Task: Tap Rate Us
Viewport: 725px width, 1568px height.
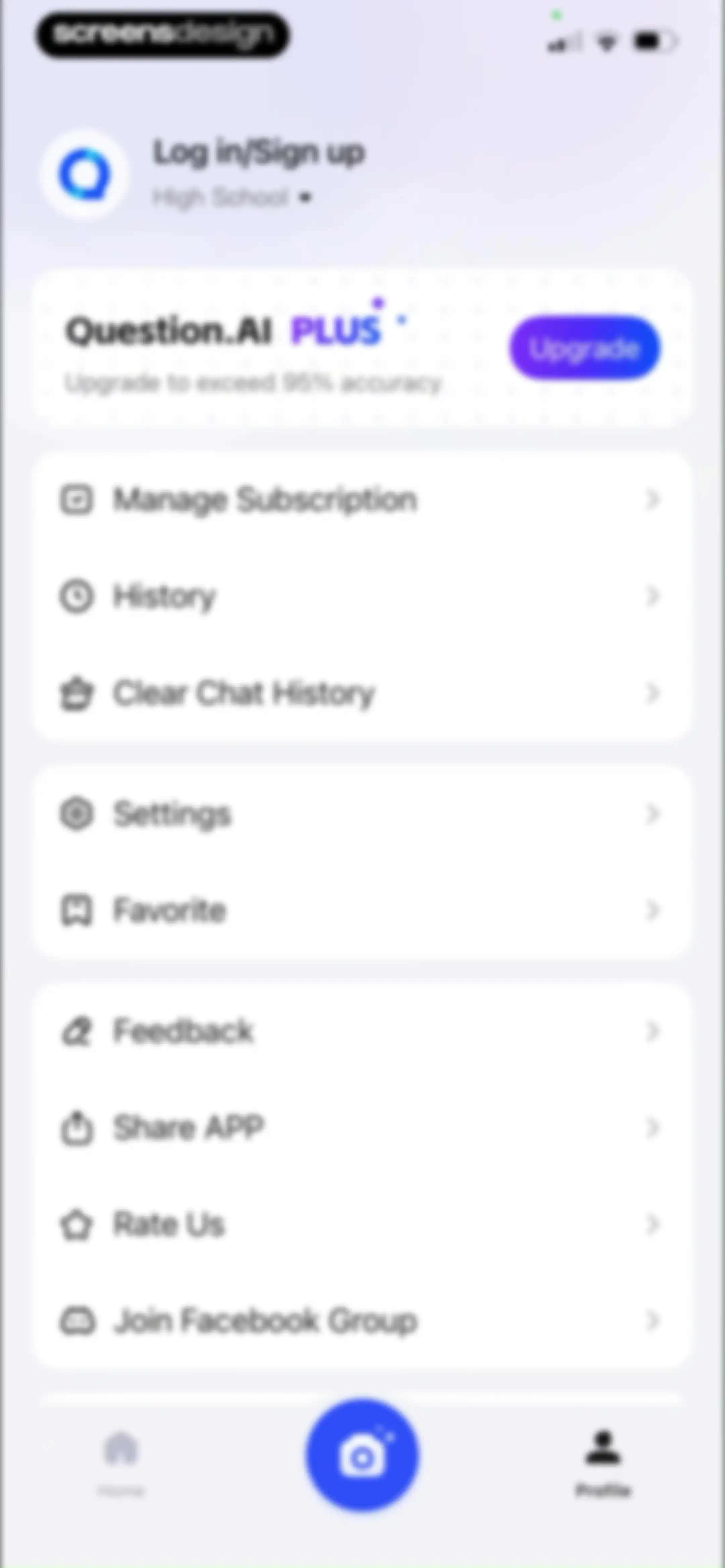Action: pyautogui.click(x=362, y=1224)
